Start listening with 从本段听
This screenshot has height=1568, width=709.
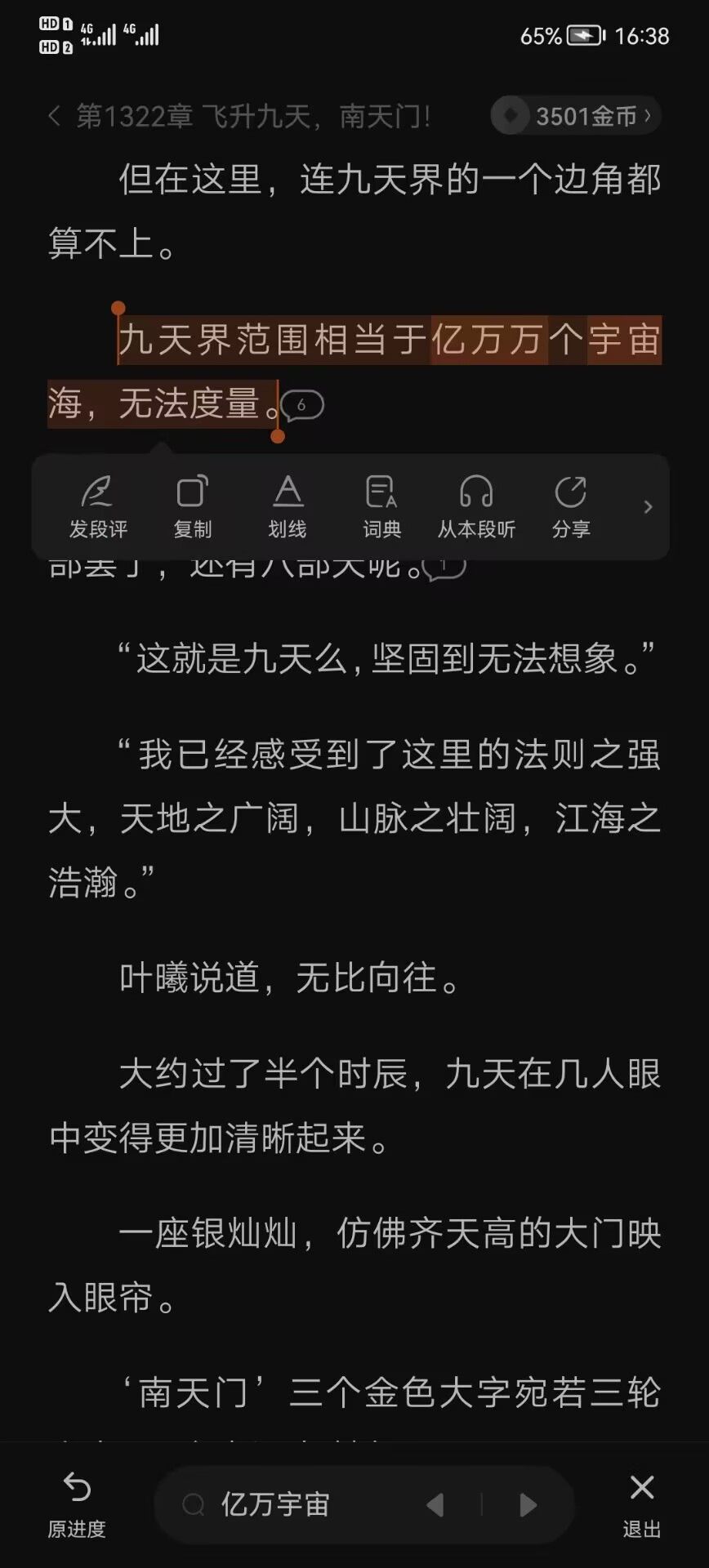(476, 506)
